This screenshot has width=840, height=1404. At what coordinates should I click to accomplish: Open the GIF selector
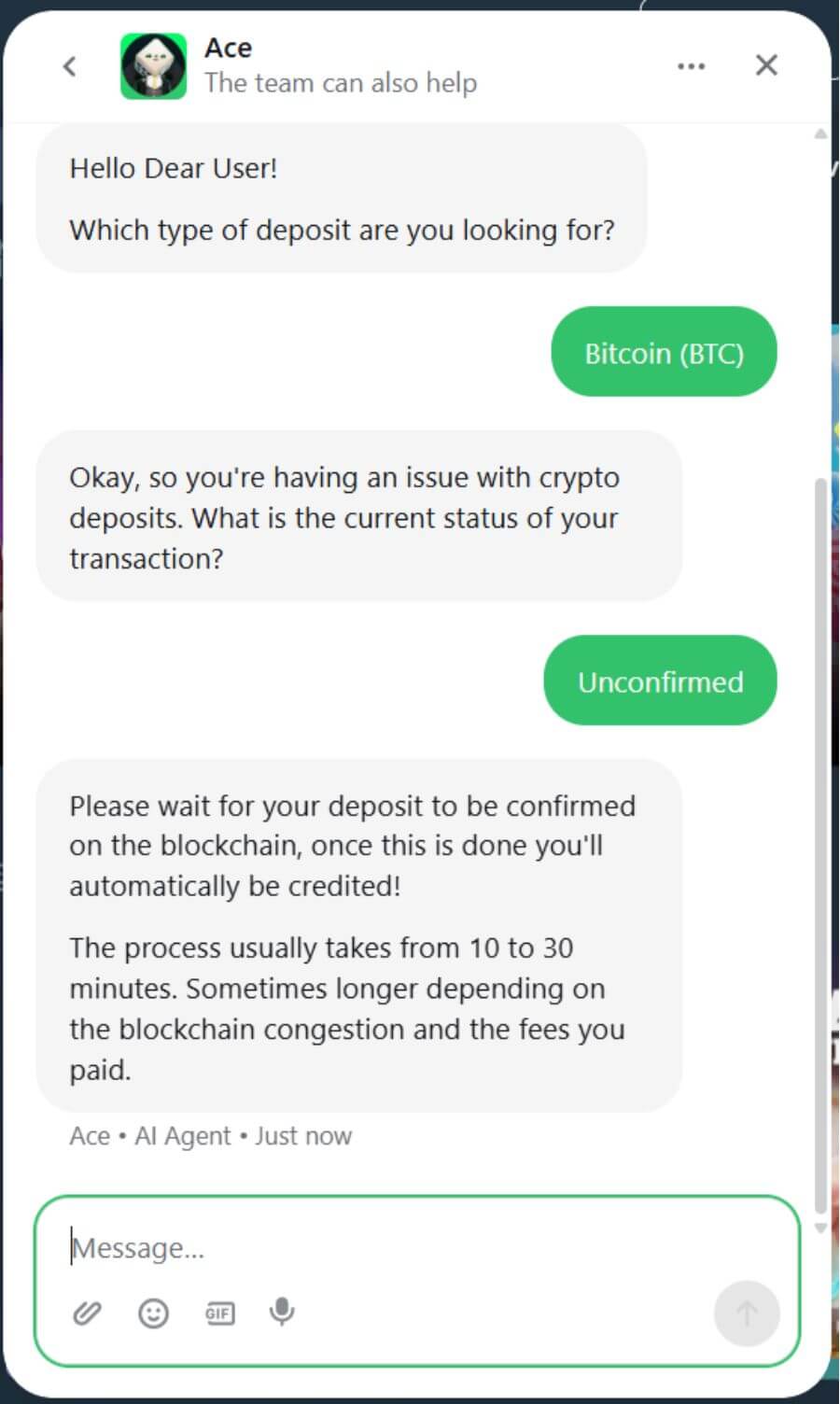[219, 1313]
